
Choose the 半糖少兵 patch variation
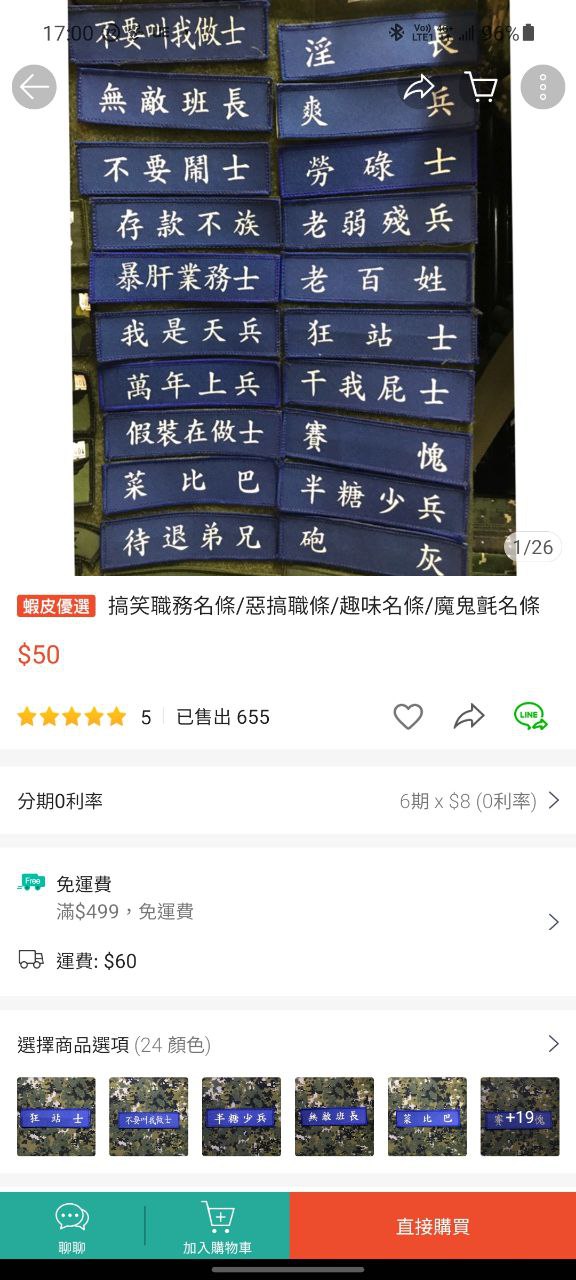click(241, 1117)
